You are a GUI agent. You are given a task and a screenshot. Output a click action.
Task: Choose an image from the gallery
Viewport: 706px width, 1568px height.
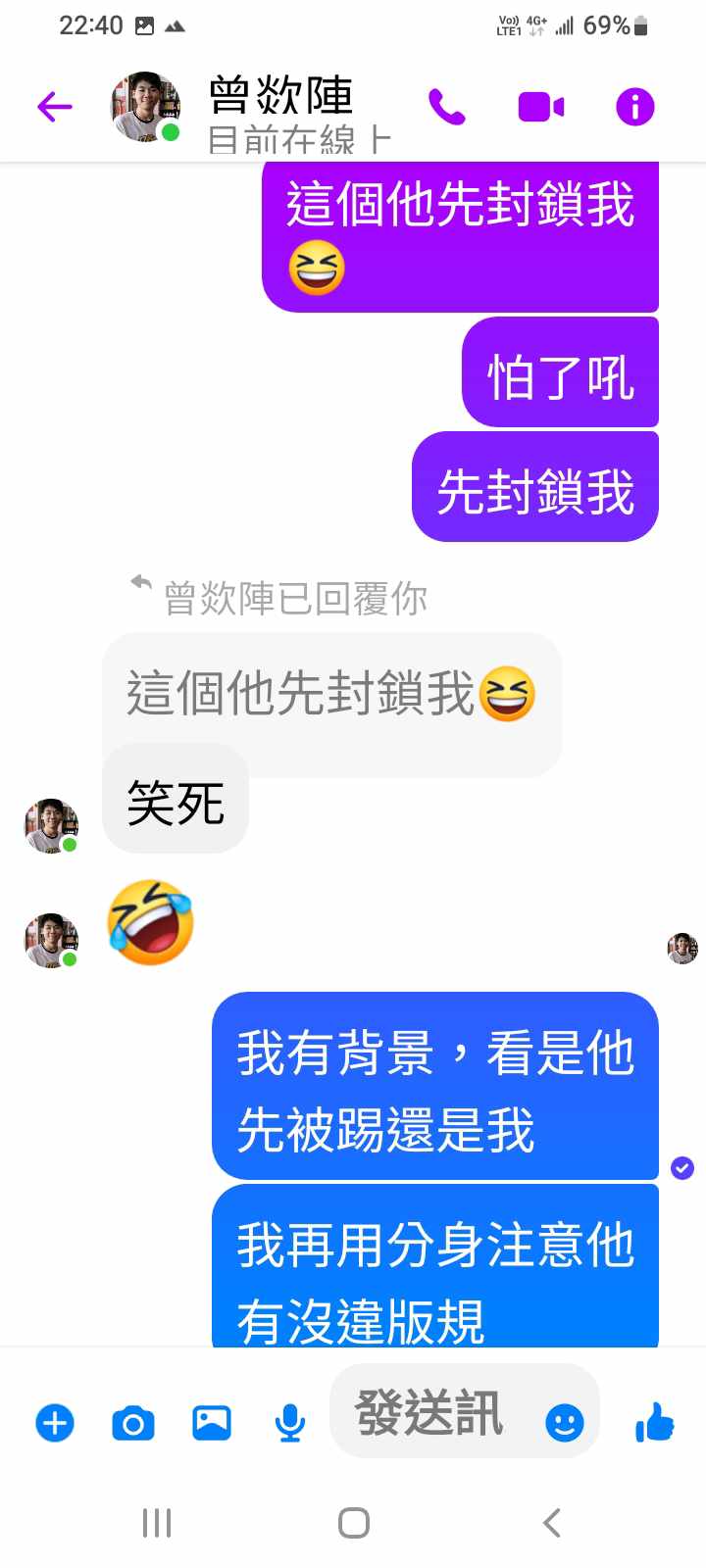[x=212, y=1422]
